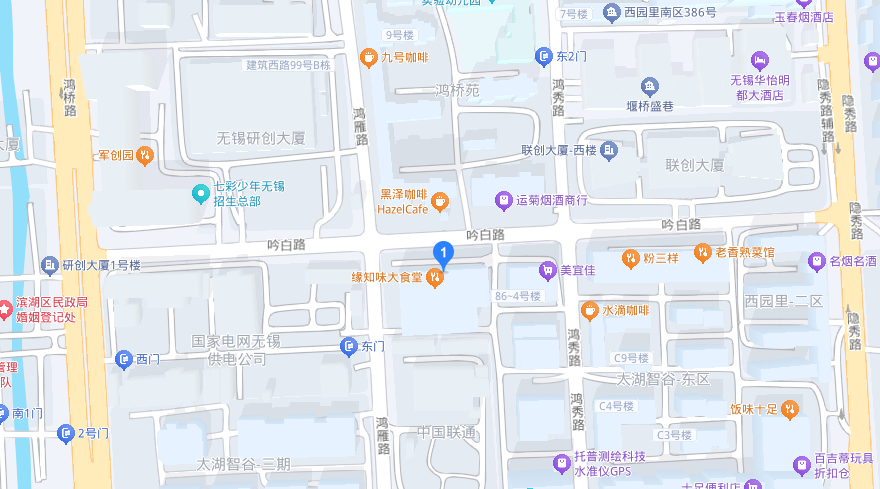Select 滨湖区民政局婚姻登记处 marker
Viewport: 880px width, 489px height.
[6, 302]
